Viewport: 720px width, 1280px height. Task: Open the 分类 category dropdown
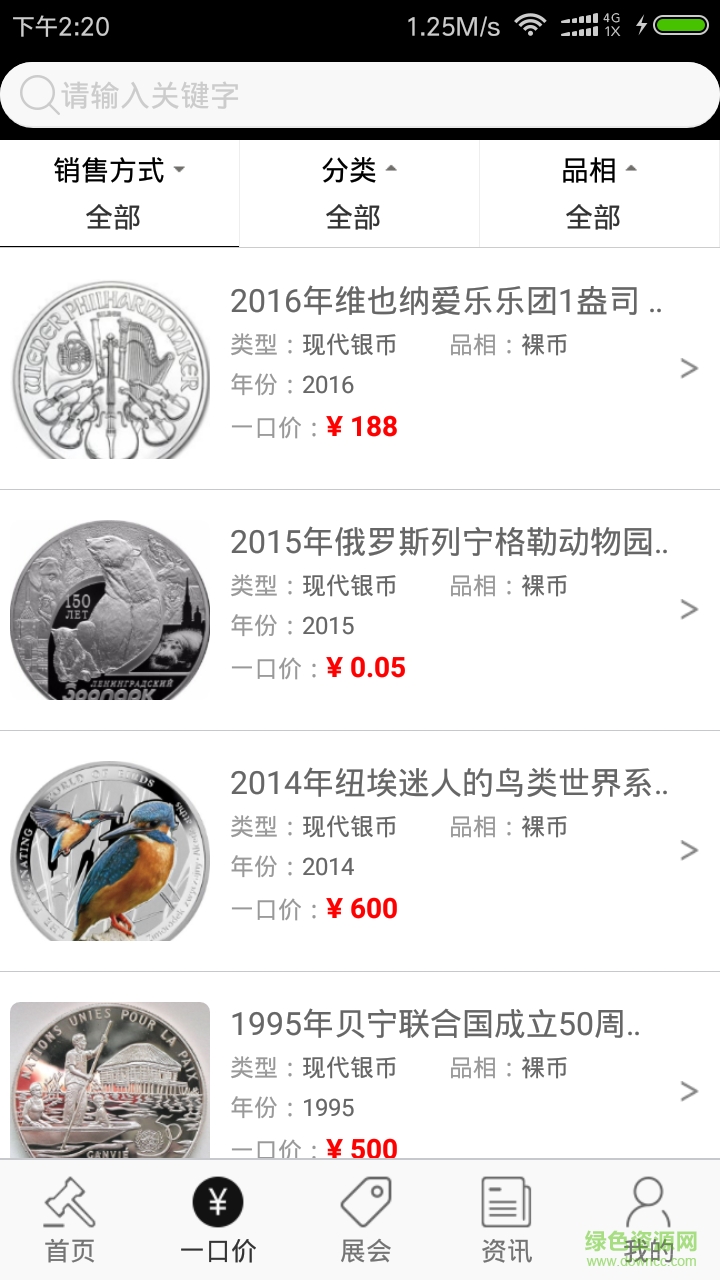click(x=359, y=193)
